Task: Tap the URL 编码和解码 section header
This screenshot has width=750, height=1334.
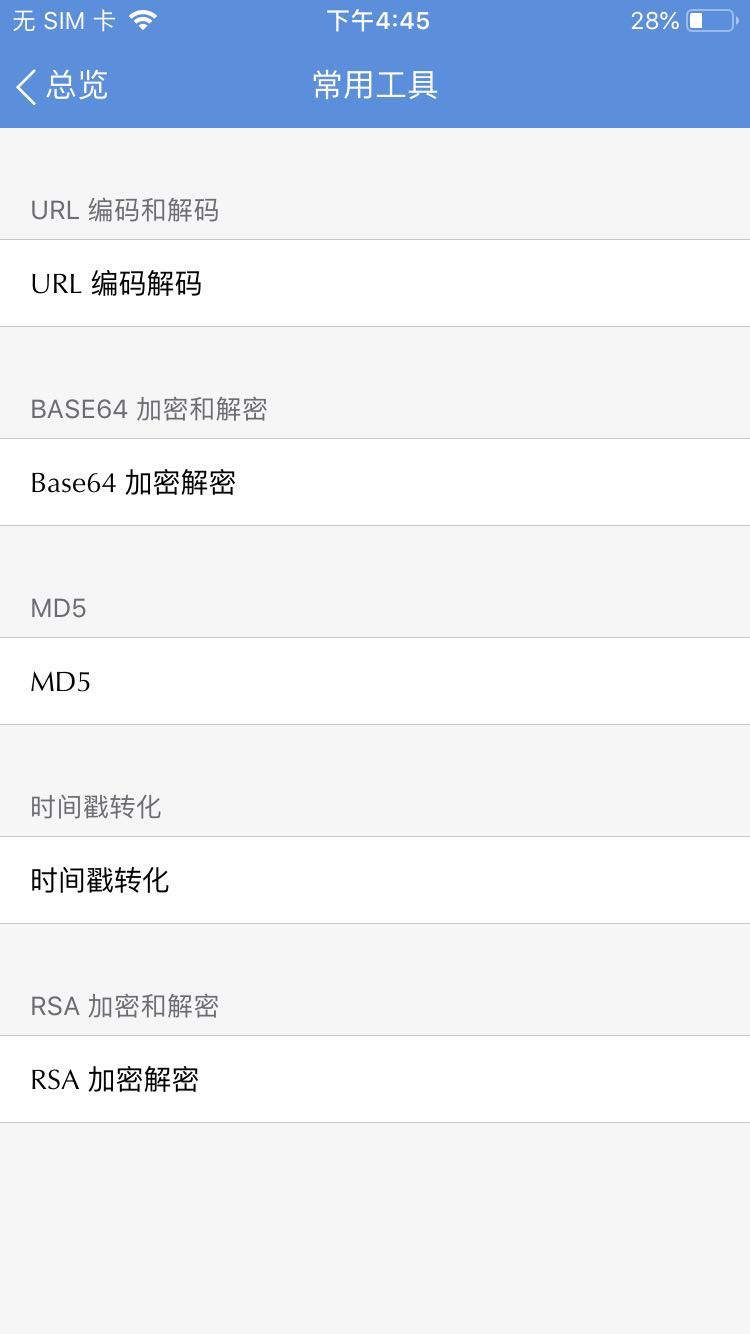Action: (124, 210)
